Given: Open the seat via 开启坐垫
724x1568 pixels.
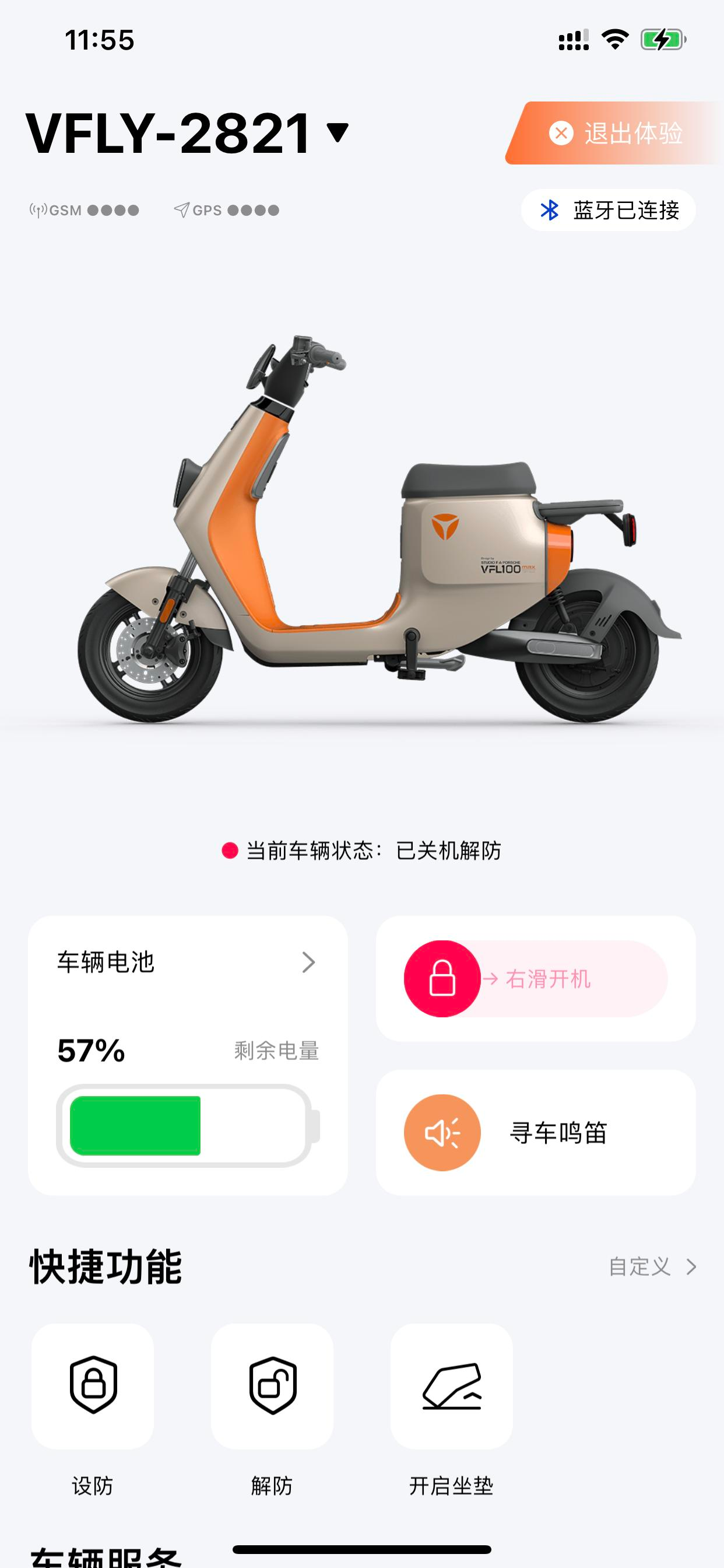Looking at the screenshot, I should click(451, 1385).
